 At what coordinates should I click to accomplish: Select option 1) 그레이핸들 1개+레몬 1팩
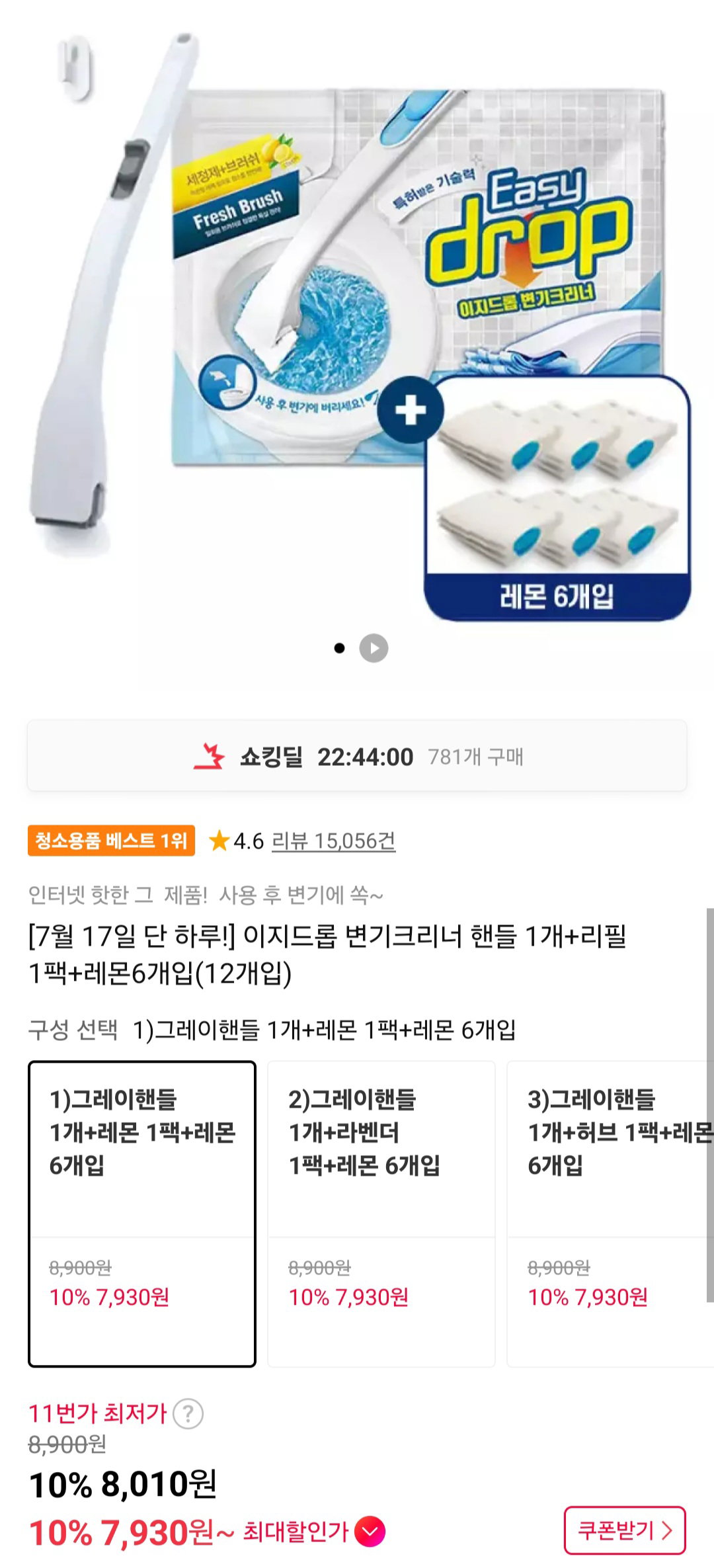pos(142,1214)
